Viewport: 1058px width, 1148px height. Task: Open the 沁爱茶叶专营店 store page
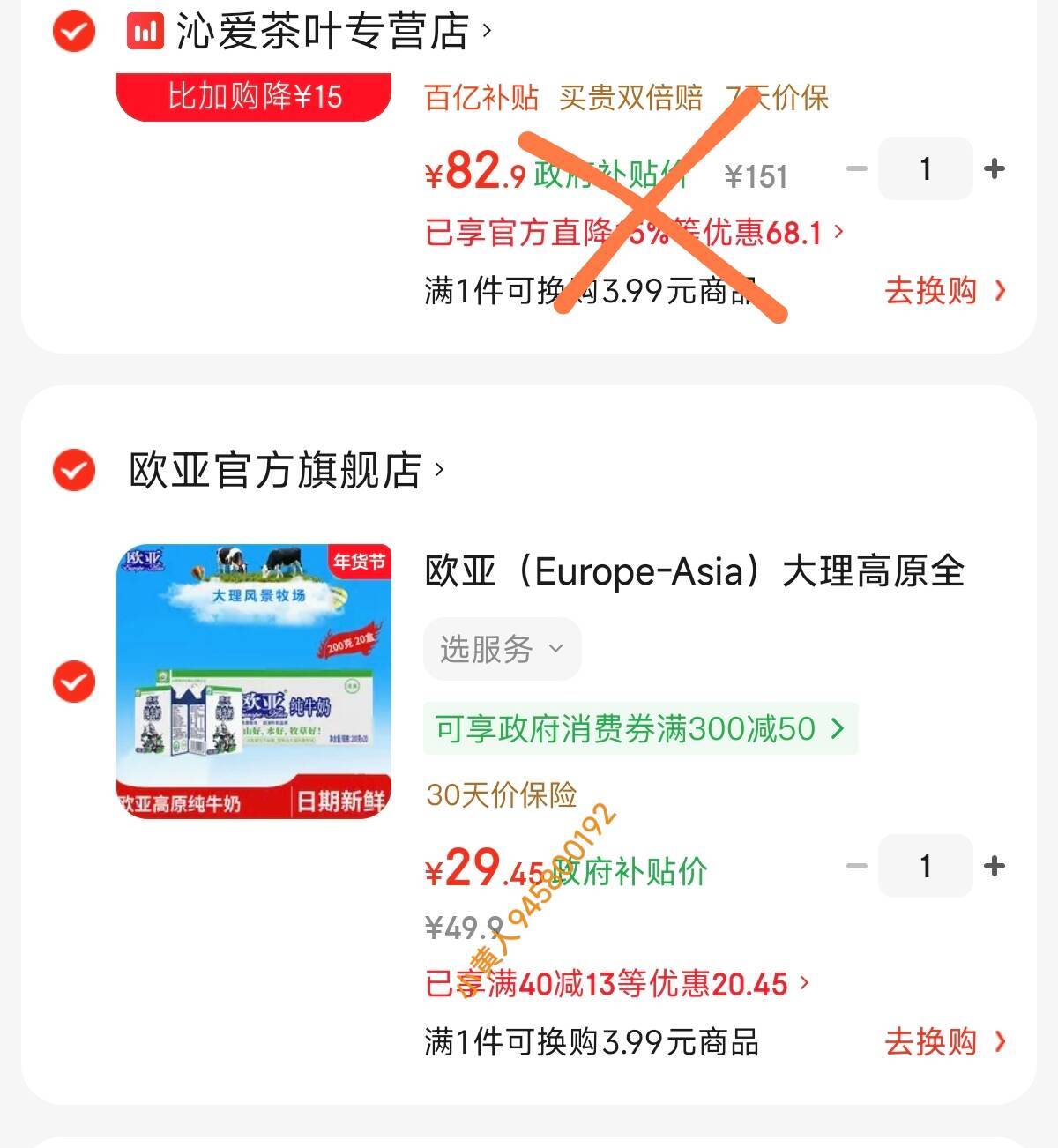coord(322,32)
